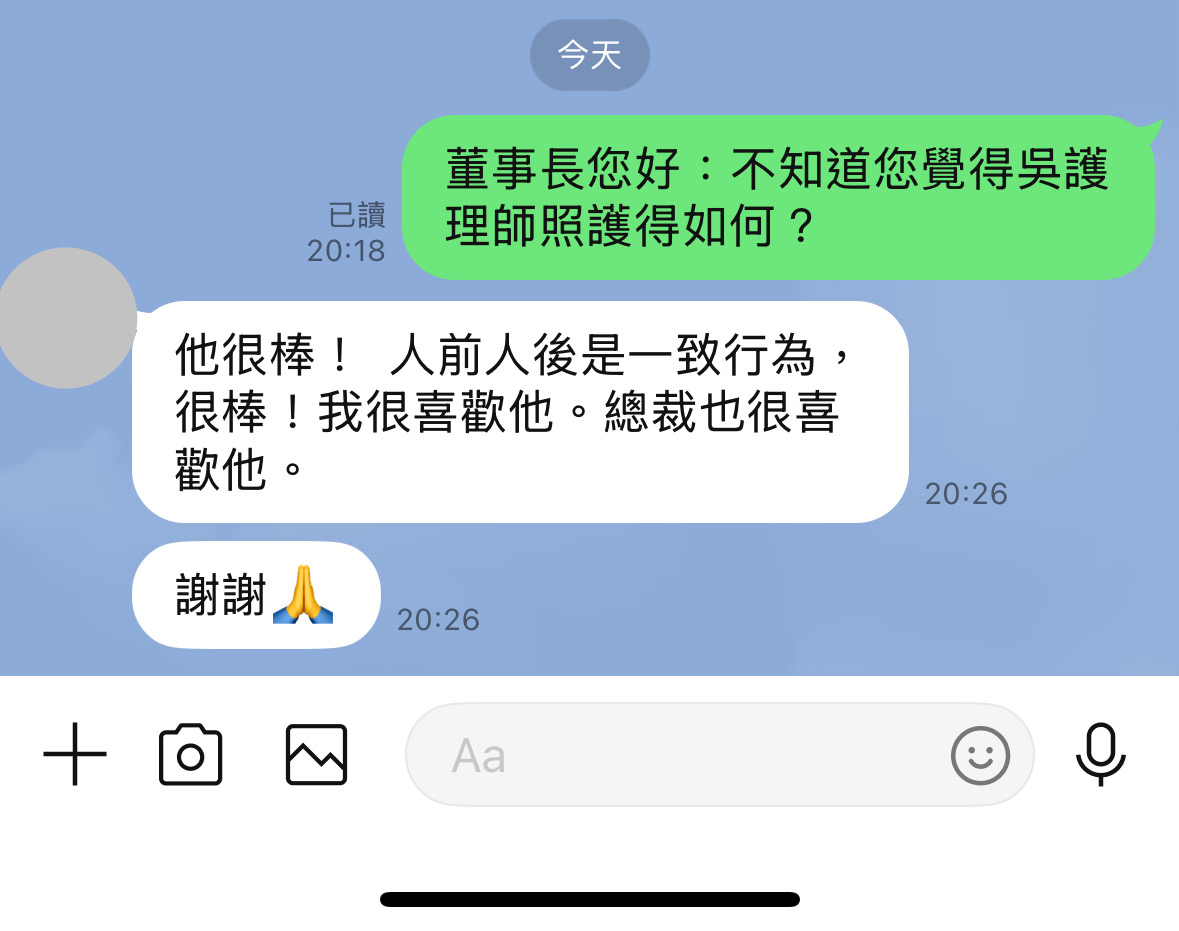Viewport: 1179px width, 931px height.
Task: Open the sender's gray profile avatar
Action: pos(66,318)
